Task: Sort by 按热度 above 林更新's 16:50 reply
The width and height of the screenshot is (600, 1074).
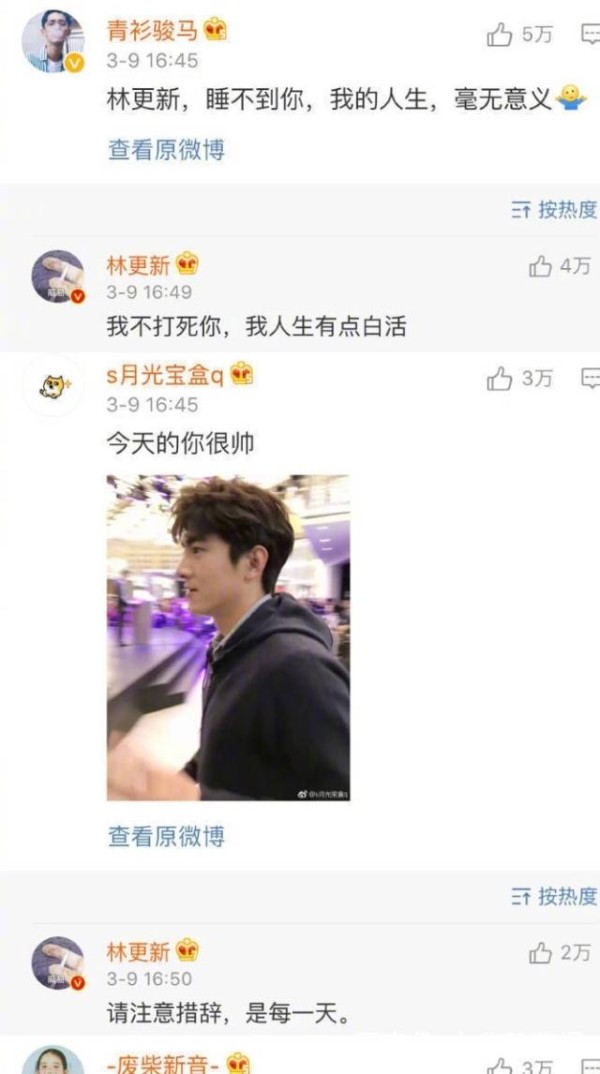Action: 554,896
